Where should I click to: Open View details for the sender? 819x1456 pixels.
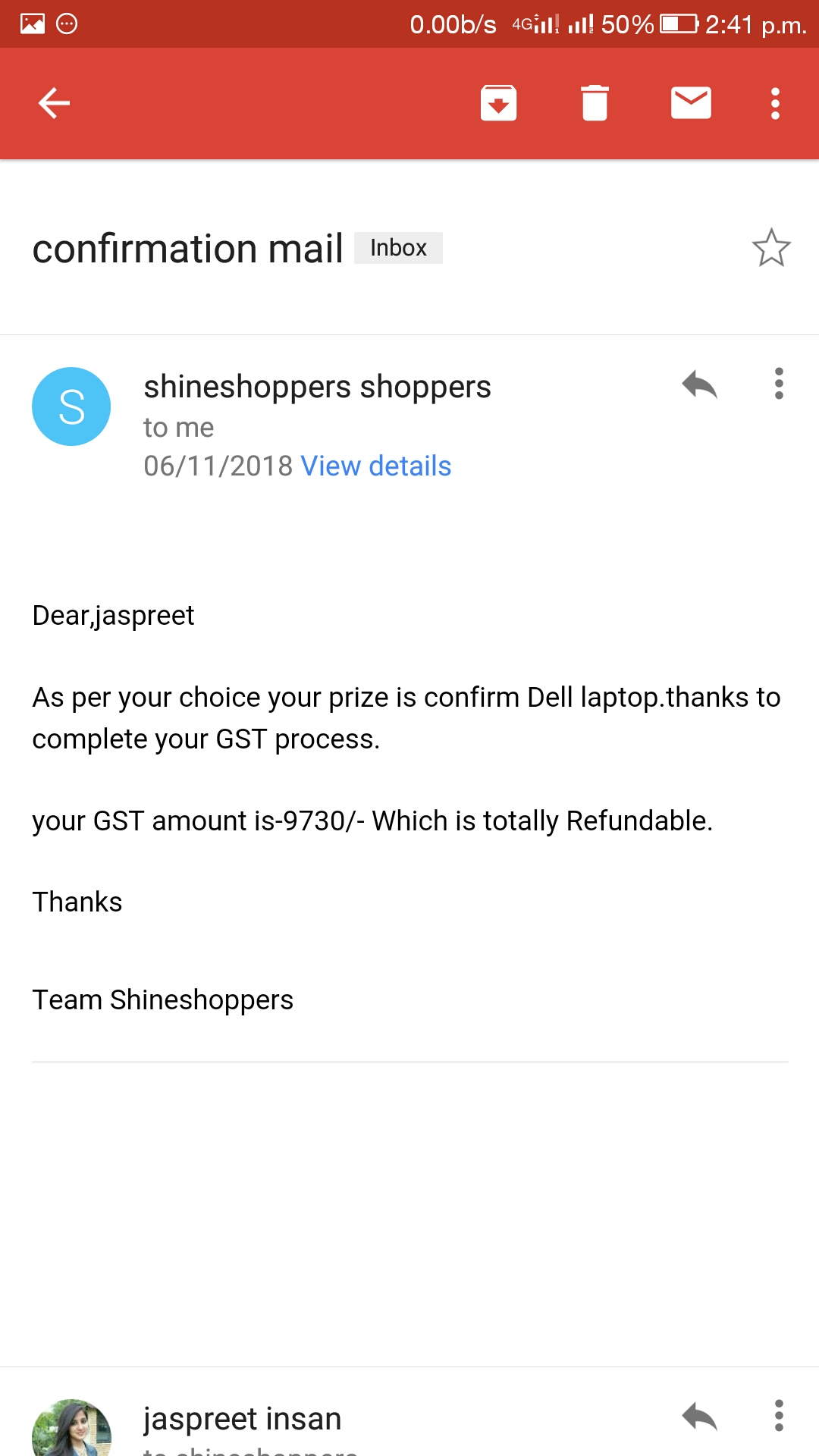click(376, 466)
